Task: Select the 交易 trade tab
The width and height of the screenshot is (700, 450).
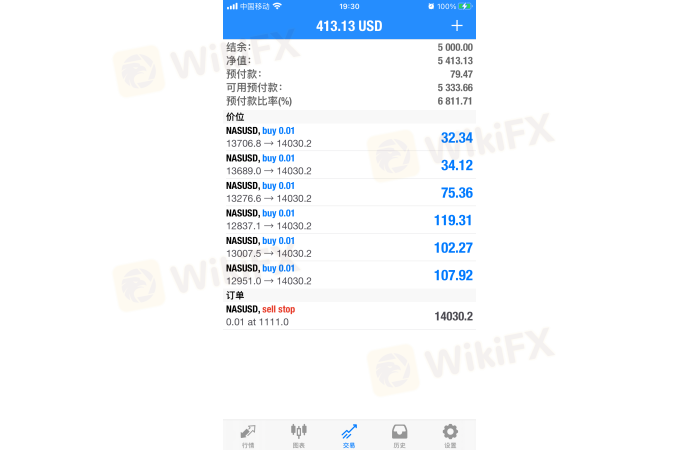Action: (x=349, y=435)
